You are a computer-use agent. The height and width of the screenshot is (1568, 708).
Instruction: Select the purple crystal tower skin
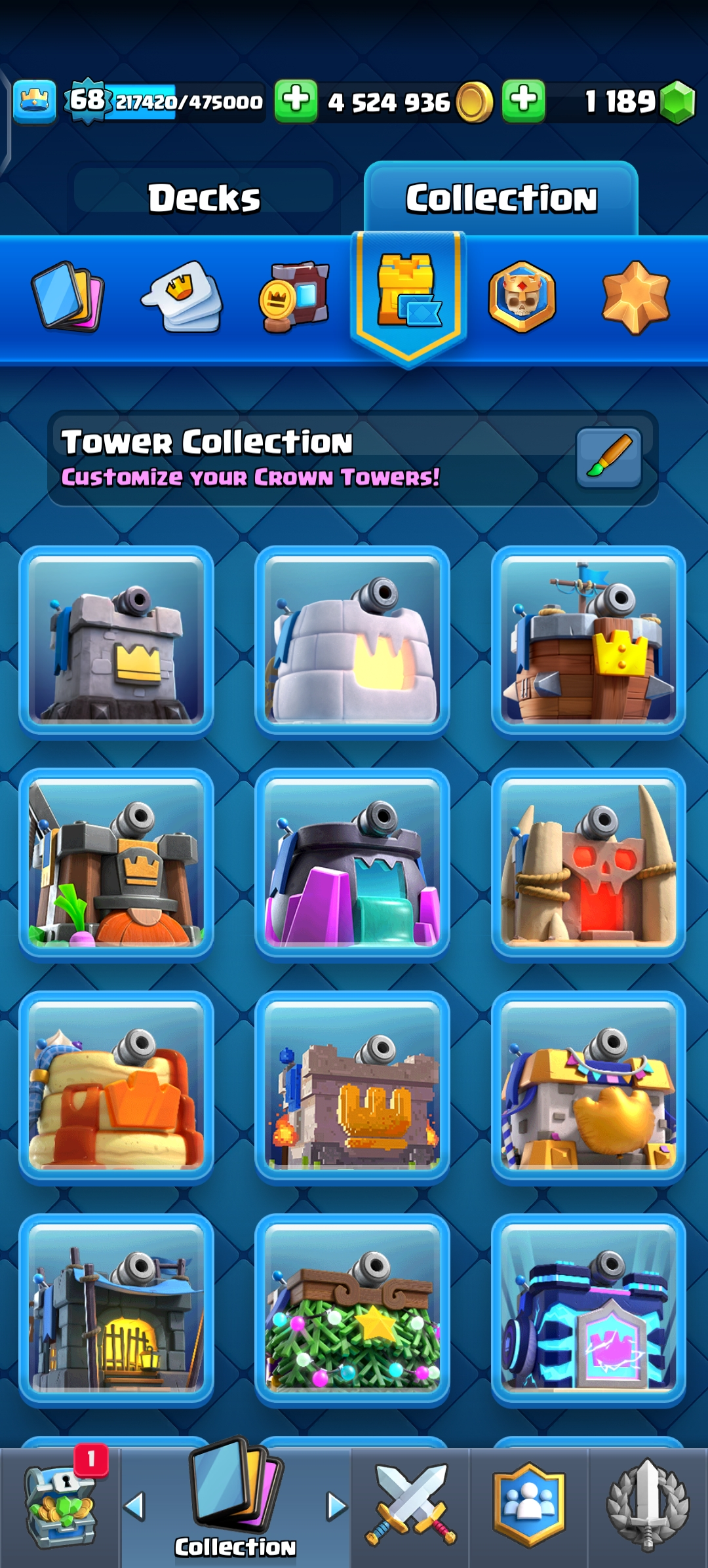point(352,863)
